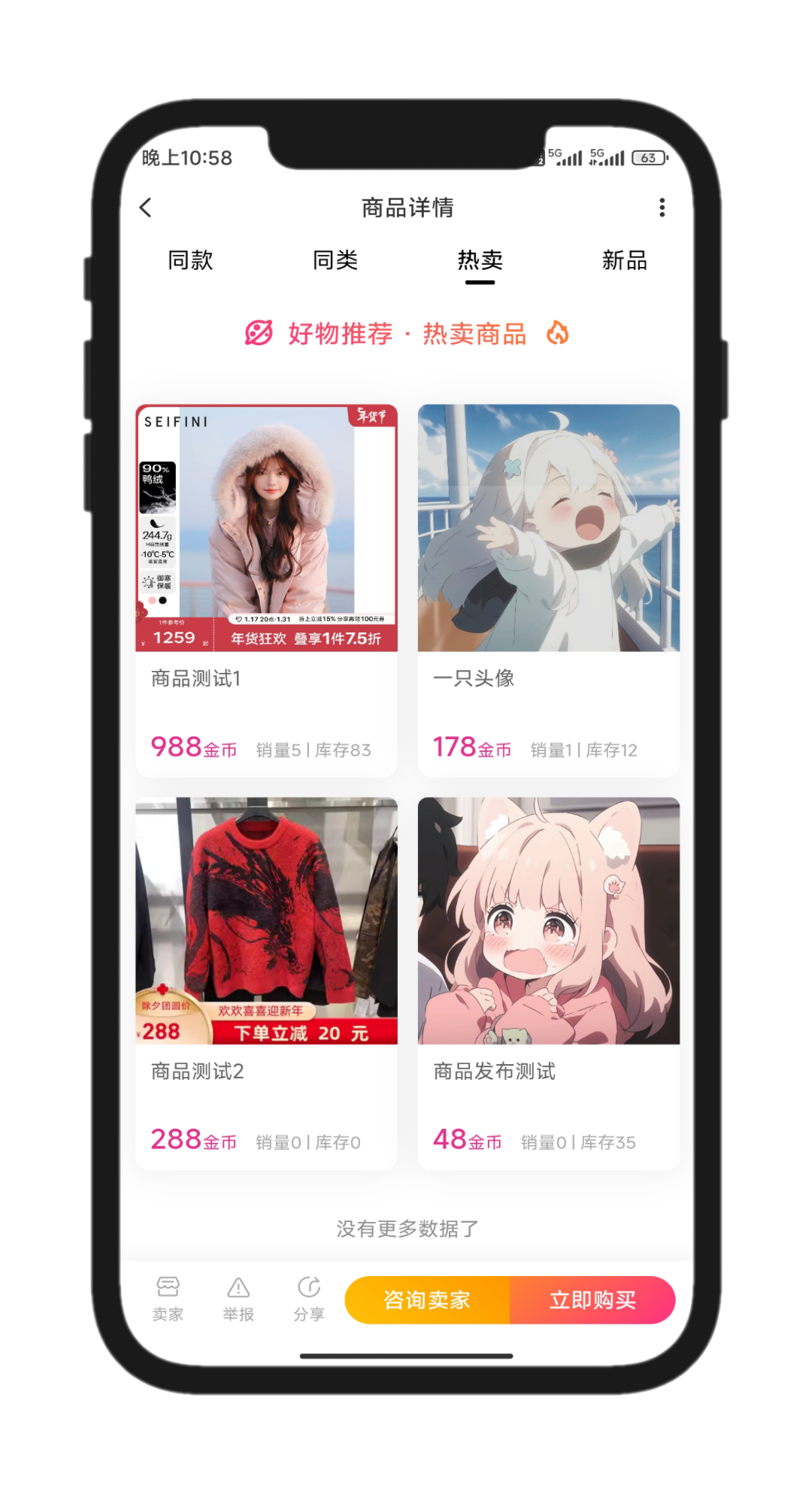This screenshot has width=812, height=1510.
Task: Switch to the 同款 tab
Action: (x=190, y=260)
